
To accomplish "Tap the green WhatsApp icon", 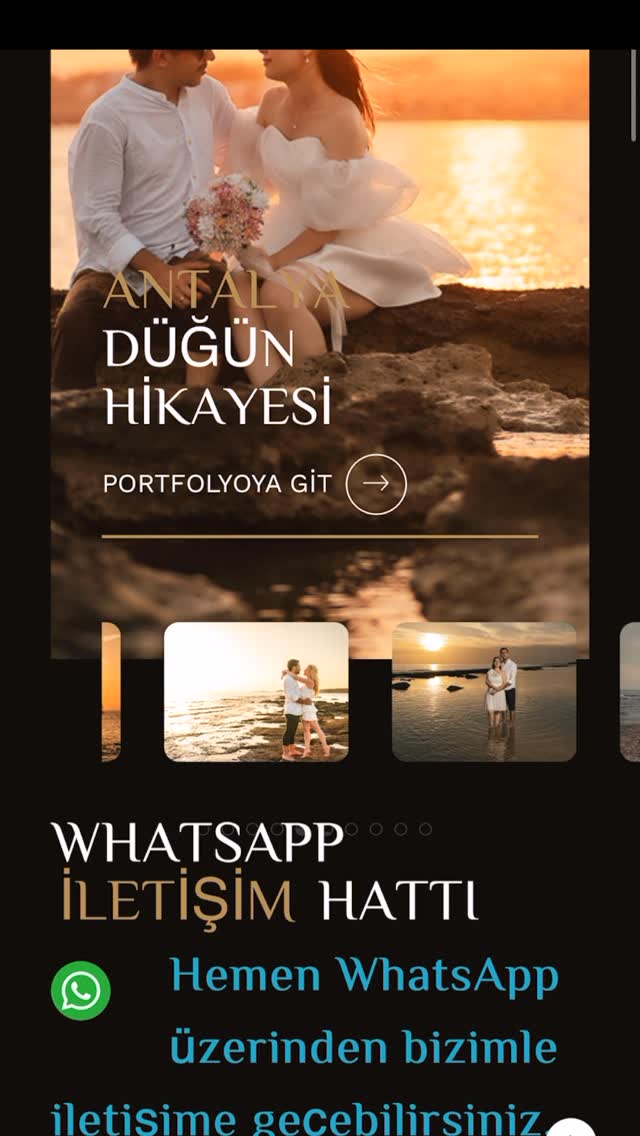I will (x=81, y=990).
